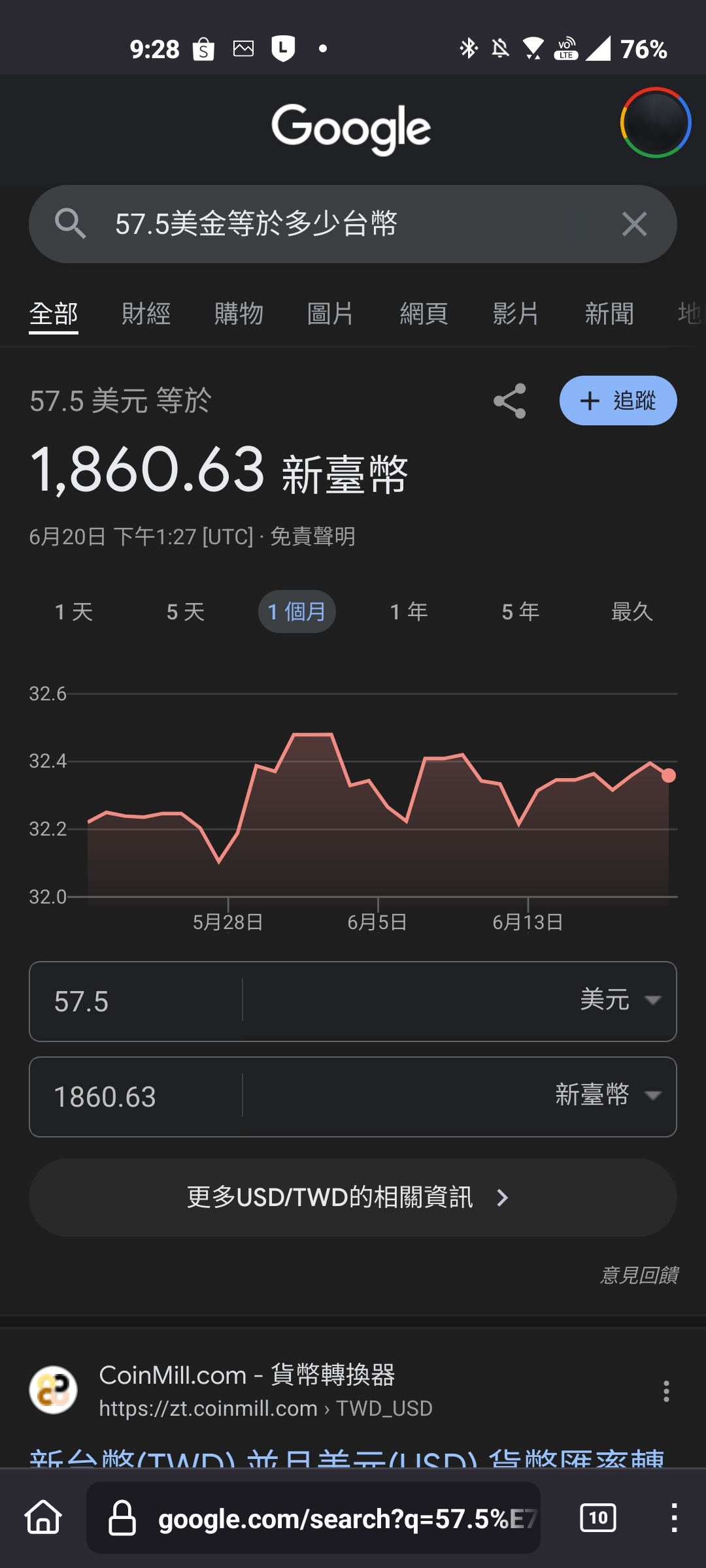Switch to the 購物 tab
706x1568 pixels.
[239, 314]
